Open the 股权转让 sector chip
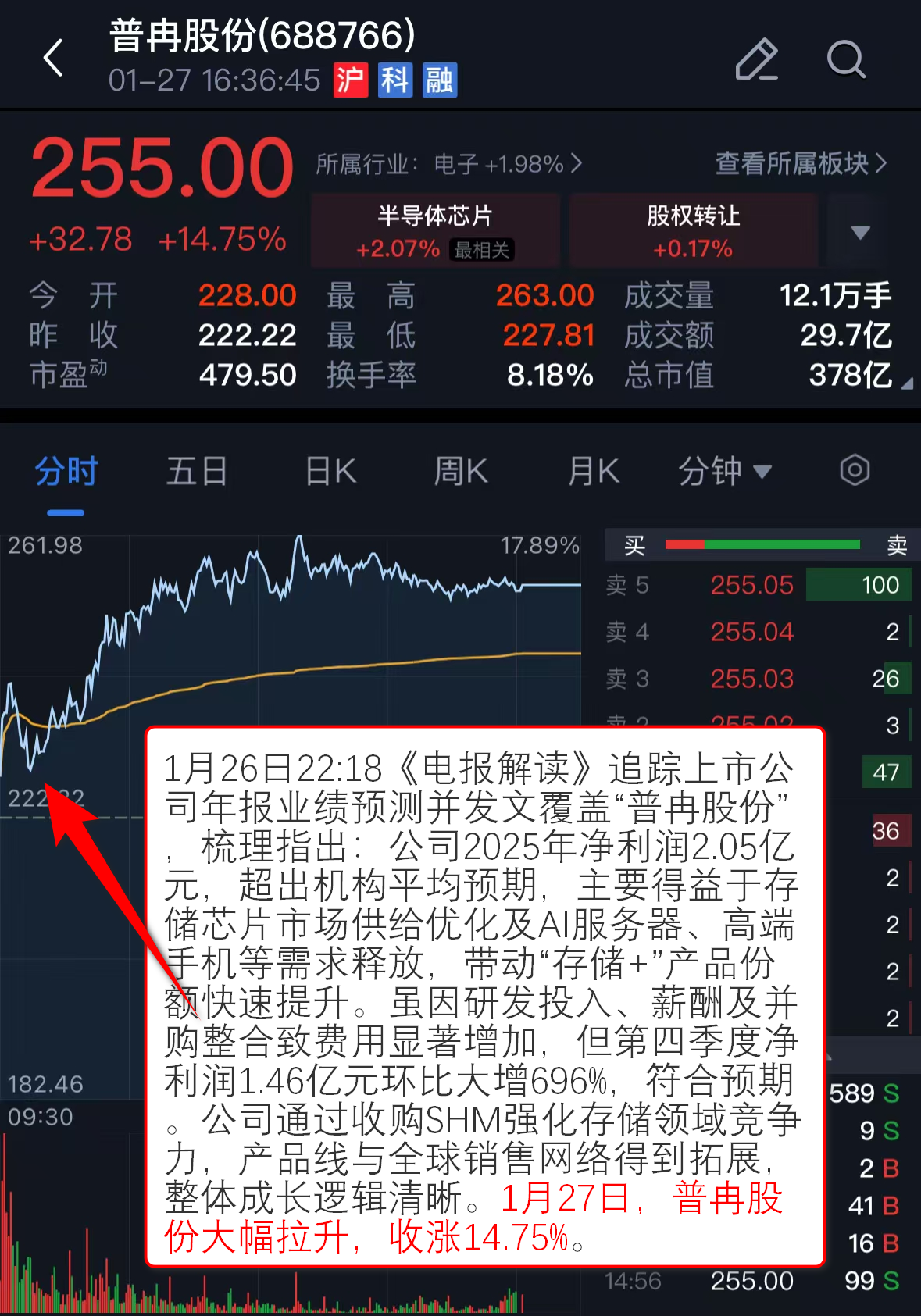Screen dimensions: 921x1316 (x=693, y=231)
